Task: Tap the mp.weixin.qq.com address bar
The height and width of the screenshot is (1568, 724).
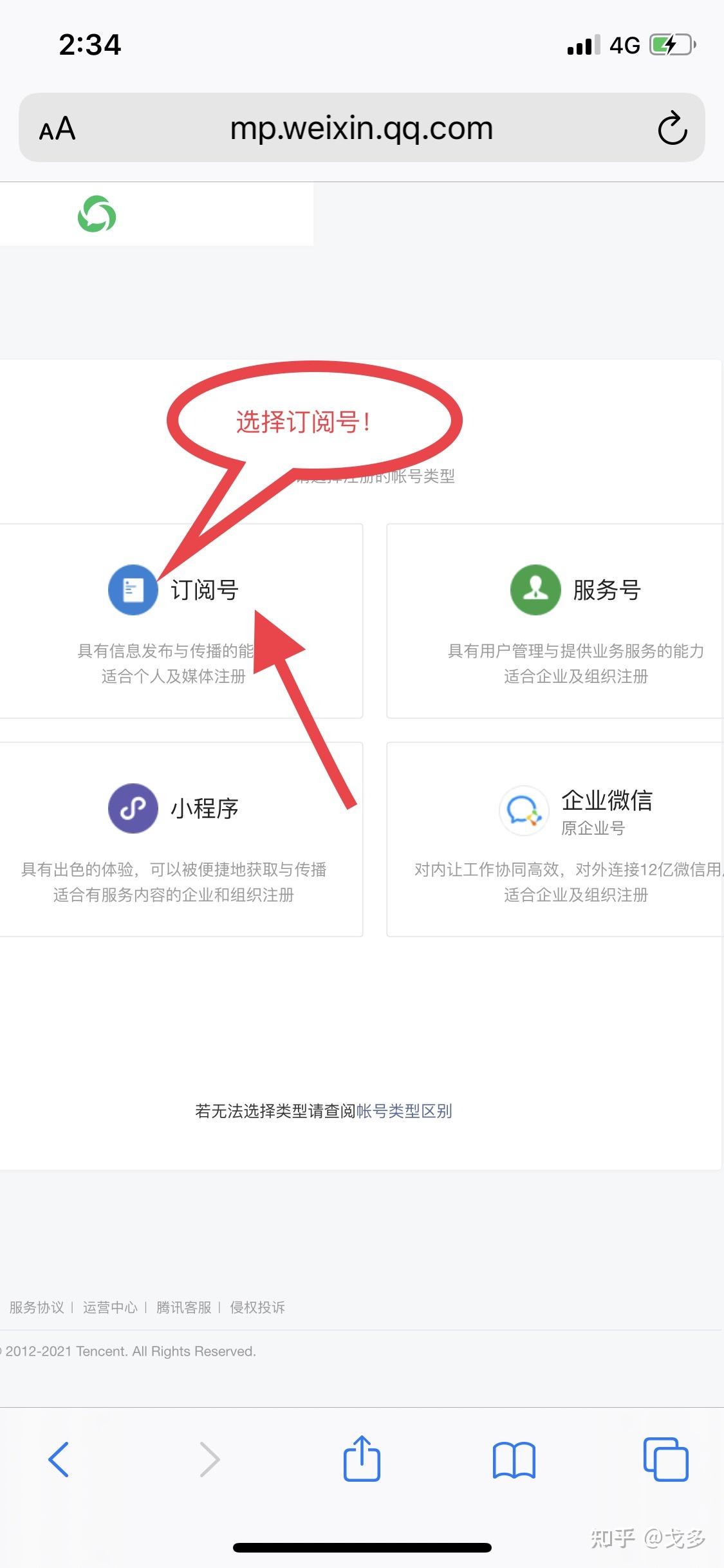Action: (361, 128)
